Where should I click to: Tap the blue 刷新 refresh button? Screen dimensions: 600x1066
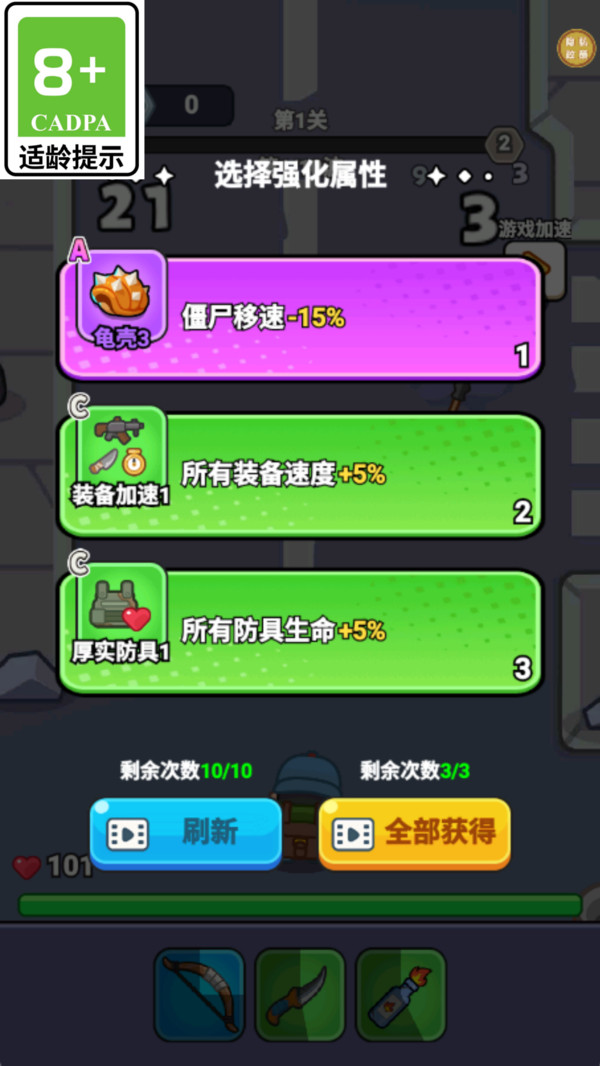point(185,832)
